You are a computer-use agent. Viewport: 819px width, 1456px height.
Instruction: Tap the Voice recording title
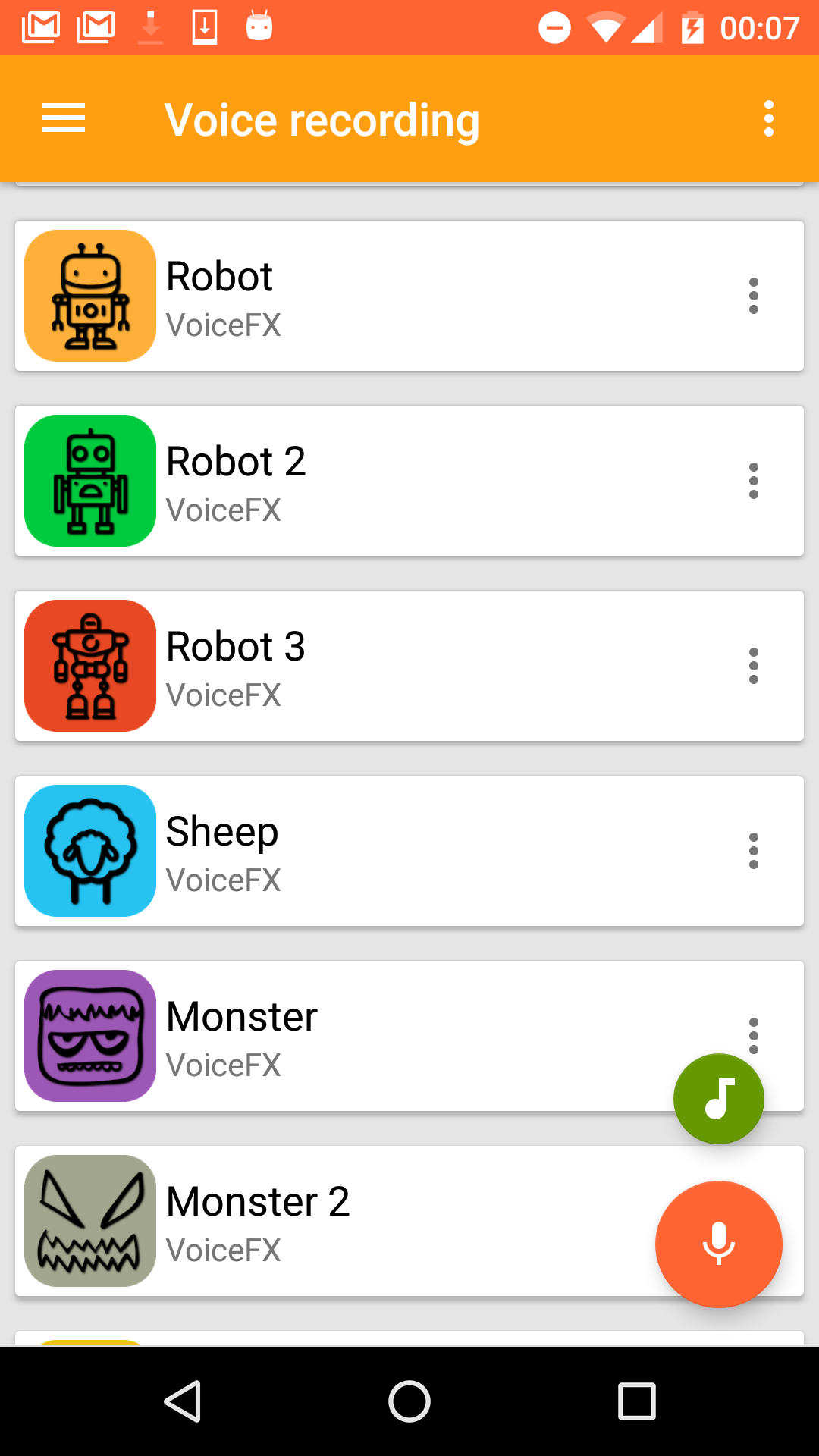click(x=322, y=118)
